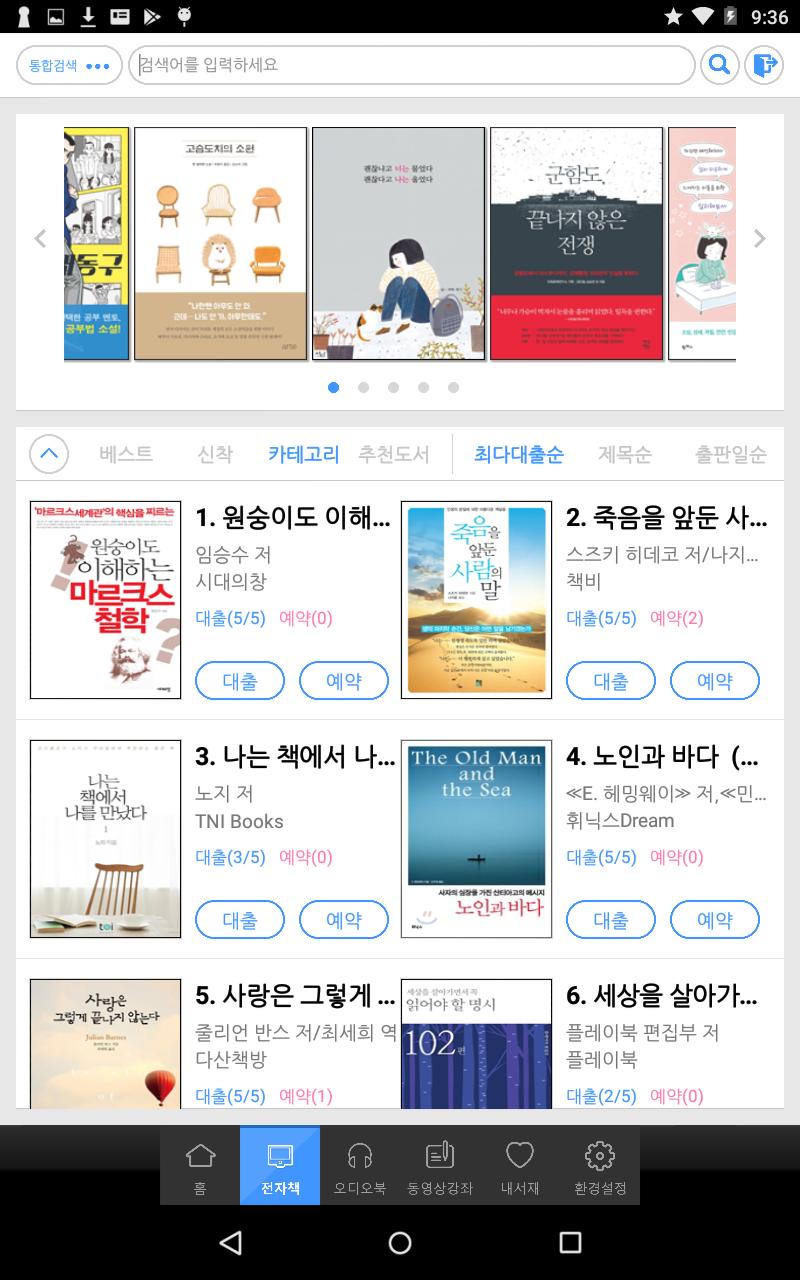Sort the list by 제목순
The width and height of the screenshot is (800, 1280).
point(625,454)
